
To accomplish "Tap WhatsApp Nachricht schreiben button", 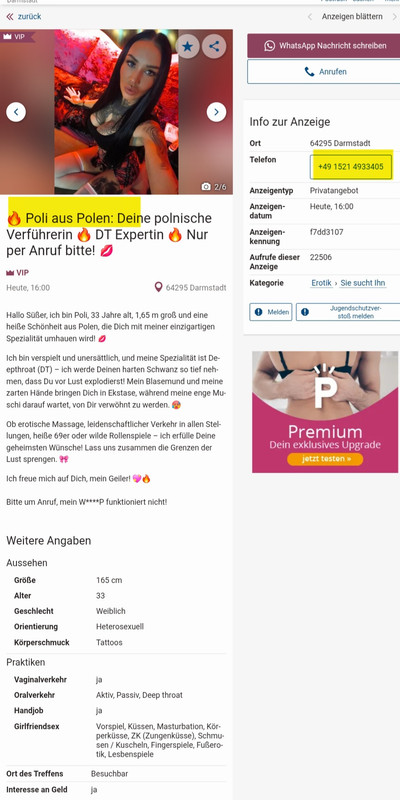I will click(324, 45).
